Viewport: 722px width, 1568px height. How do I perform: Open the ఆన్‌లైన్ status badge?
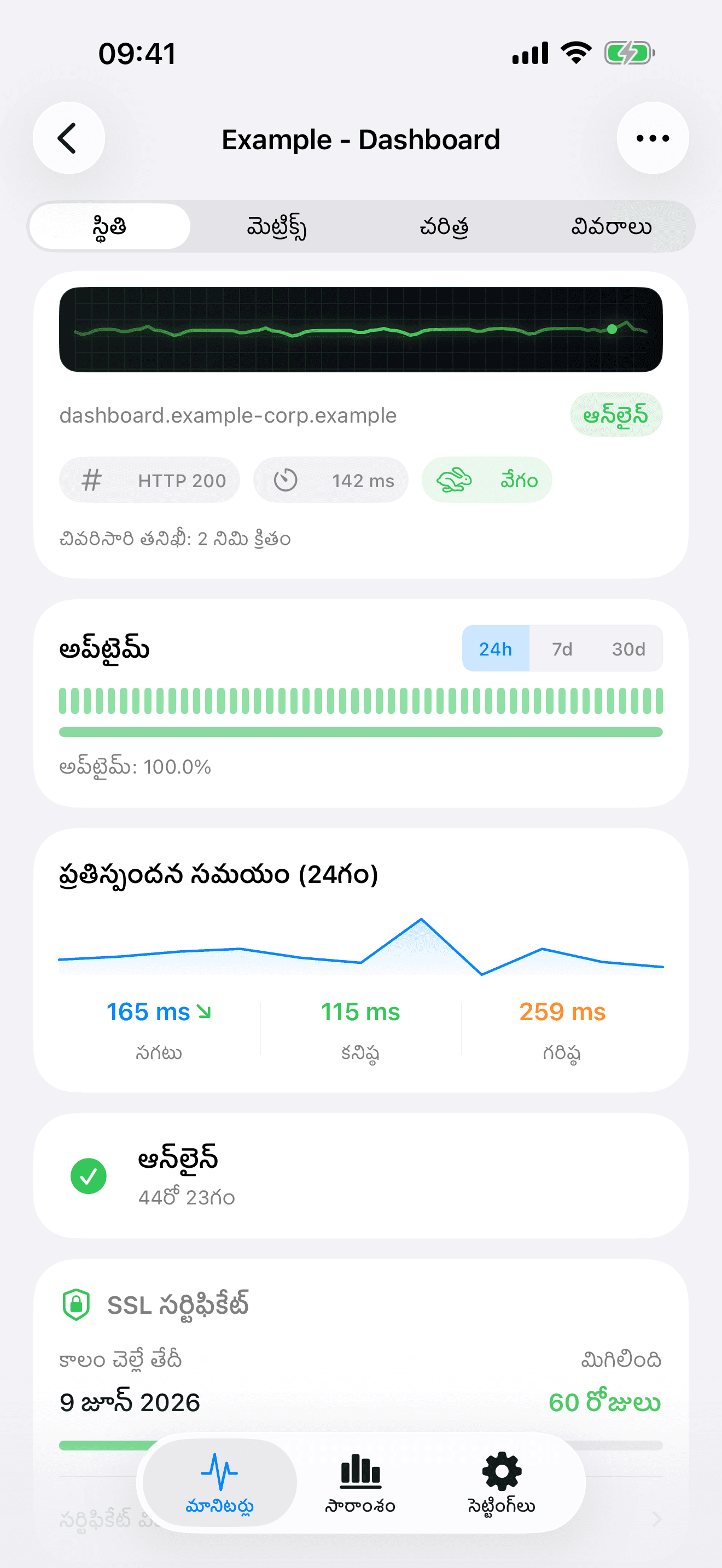[x=616, y=414]
